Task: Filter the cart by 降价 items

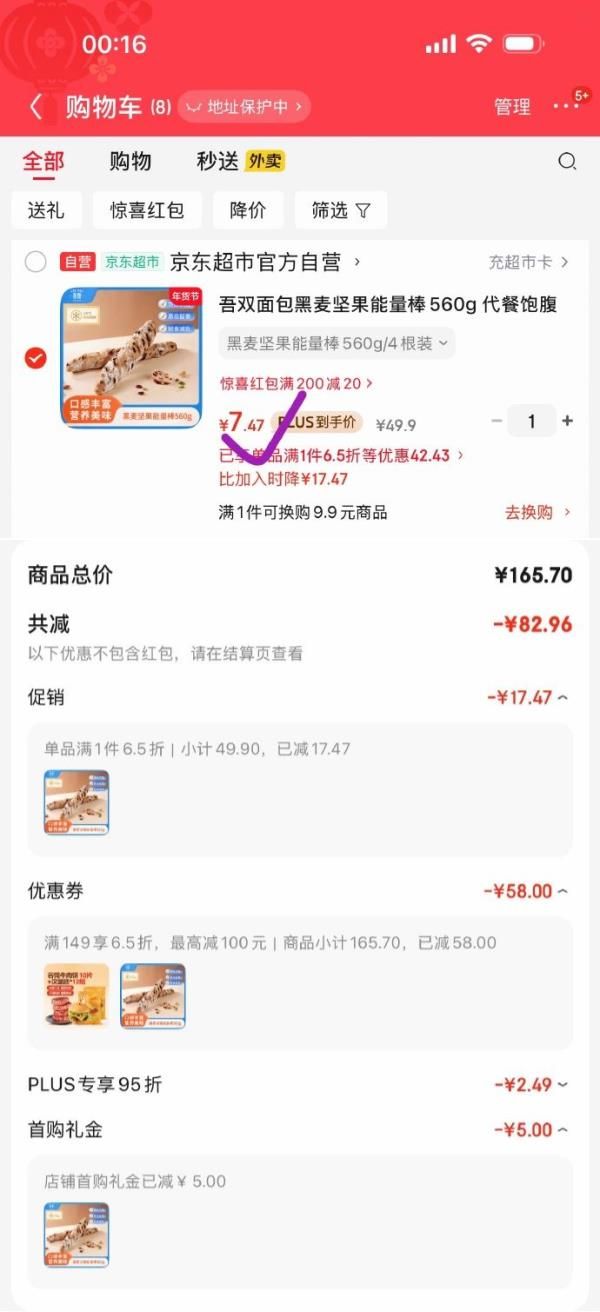Action: tap(248, 210)
